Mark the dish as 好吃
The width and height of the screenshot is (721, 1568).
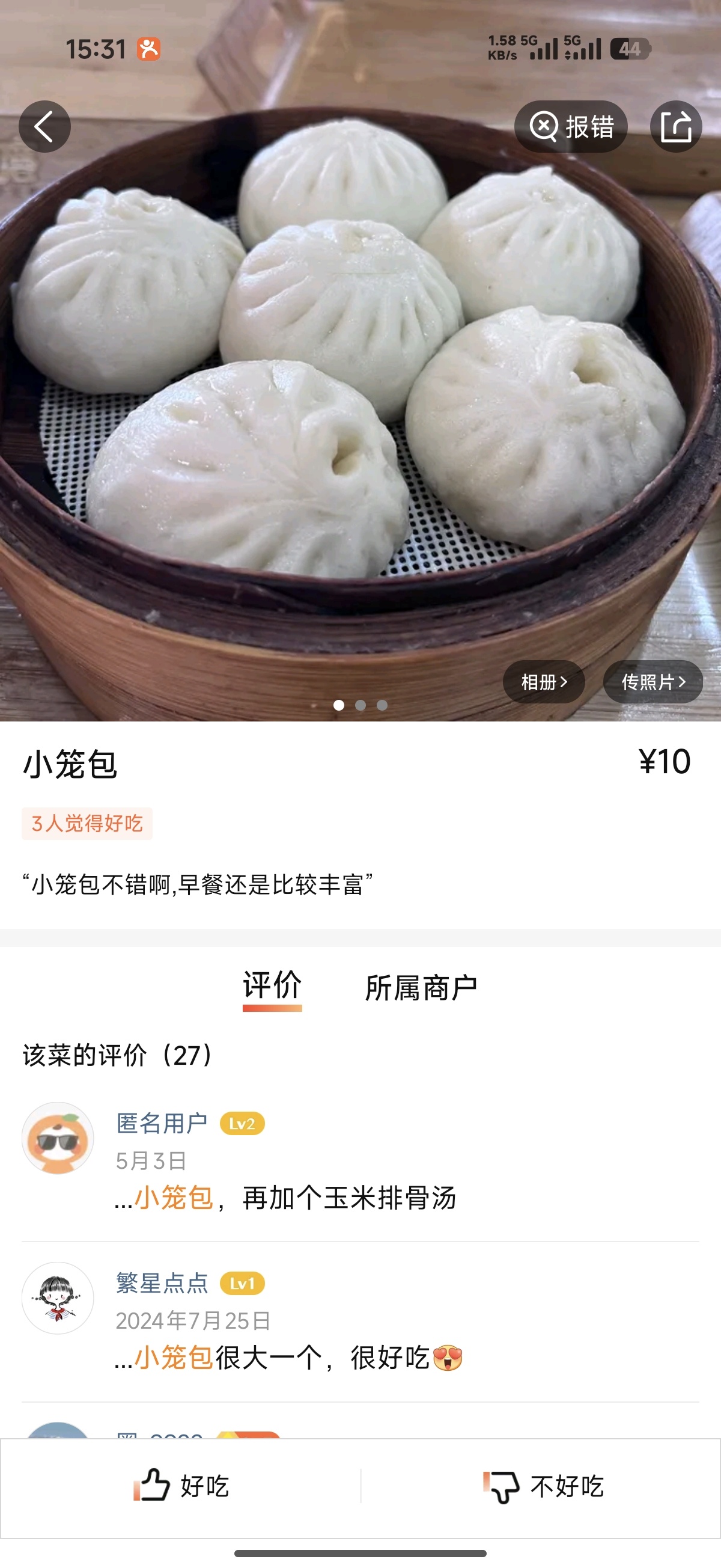[x=181, y=1486]
